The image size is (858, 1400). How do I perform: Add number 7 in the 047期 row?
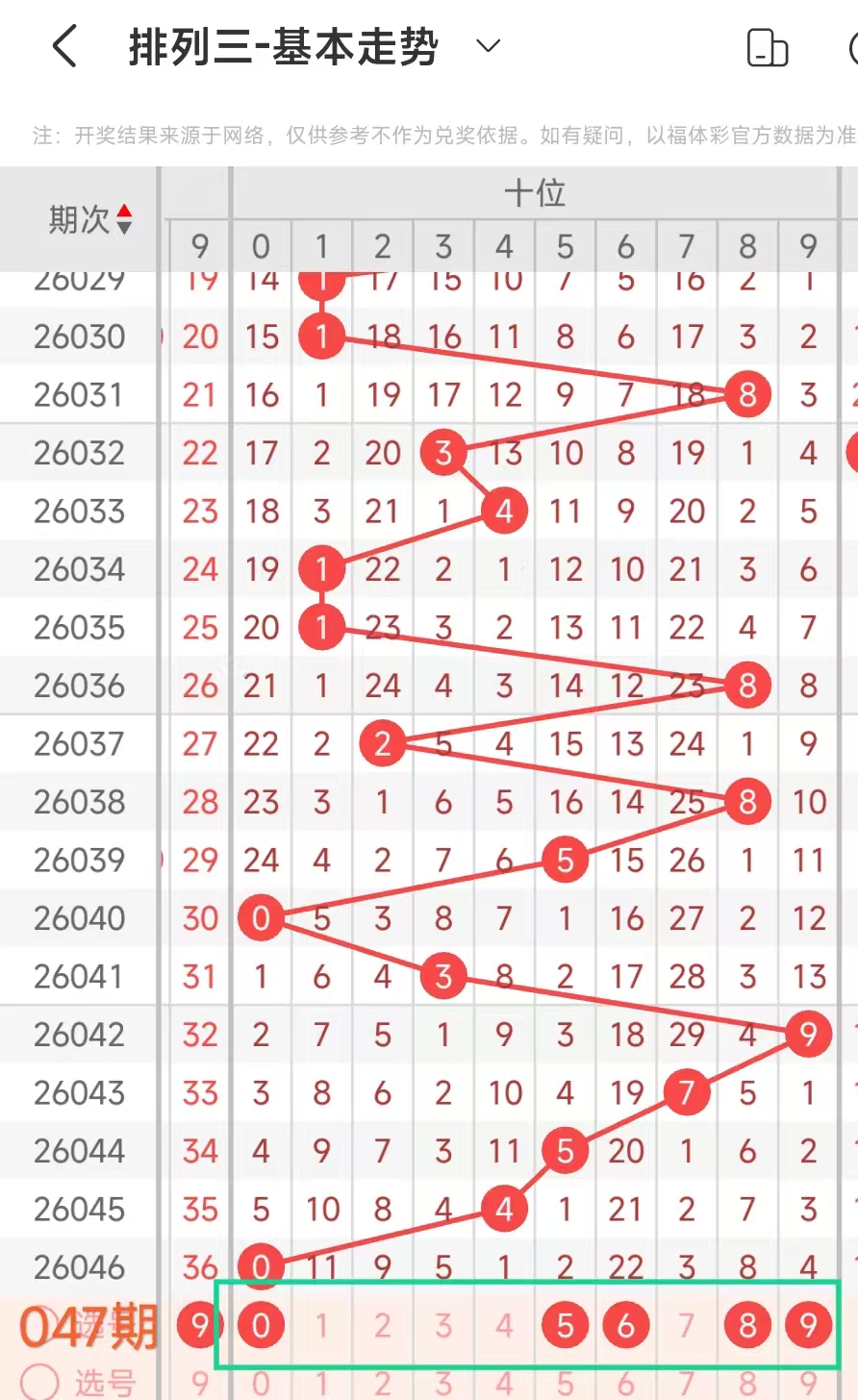(687, 1326)
